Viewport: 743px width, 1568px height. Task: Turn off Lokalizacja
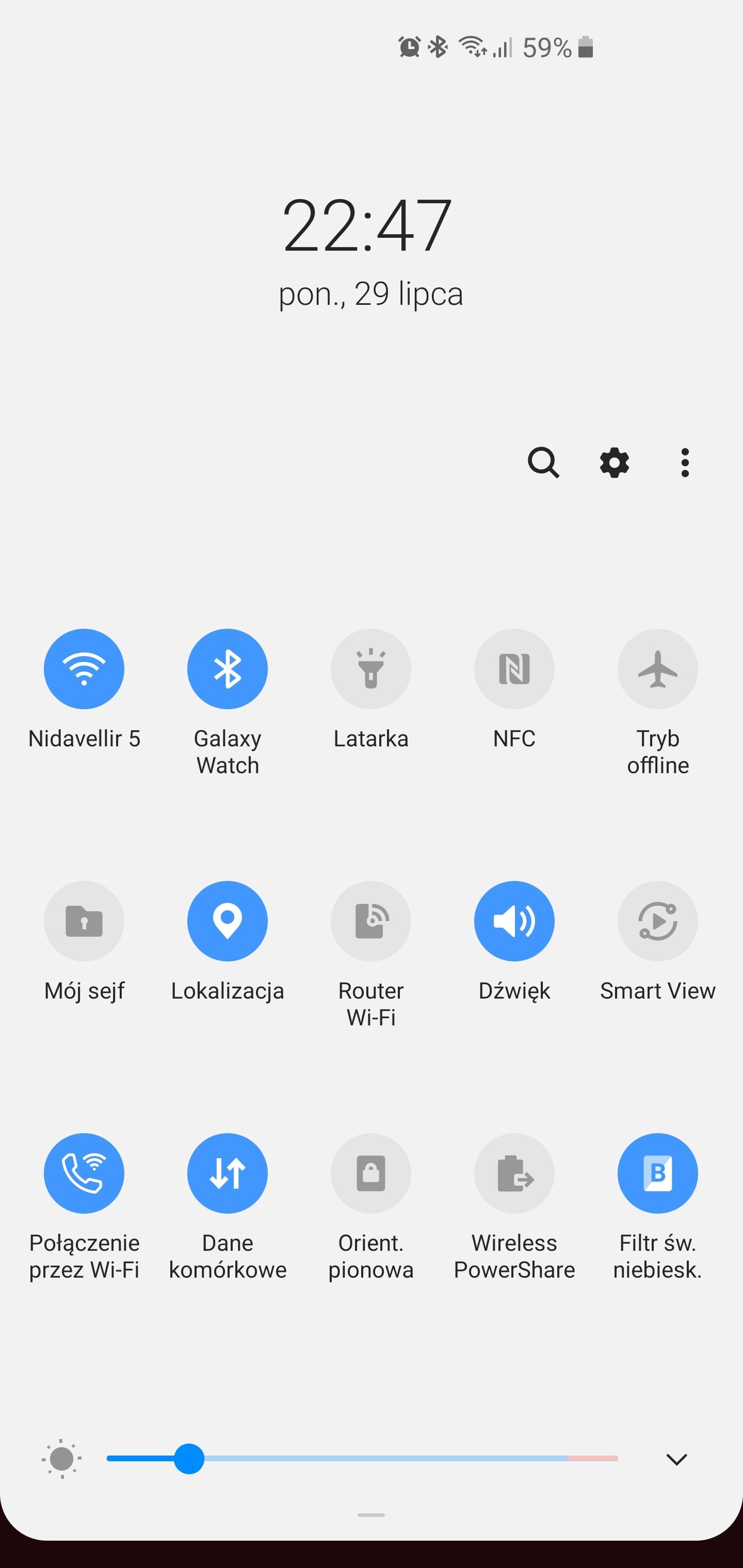point(227,920)
